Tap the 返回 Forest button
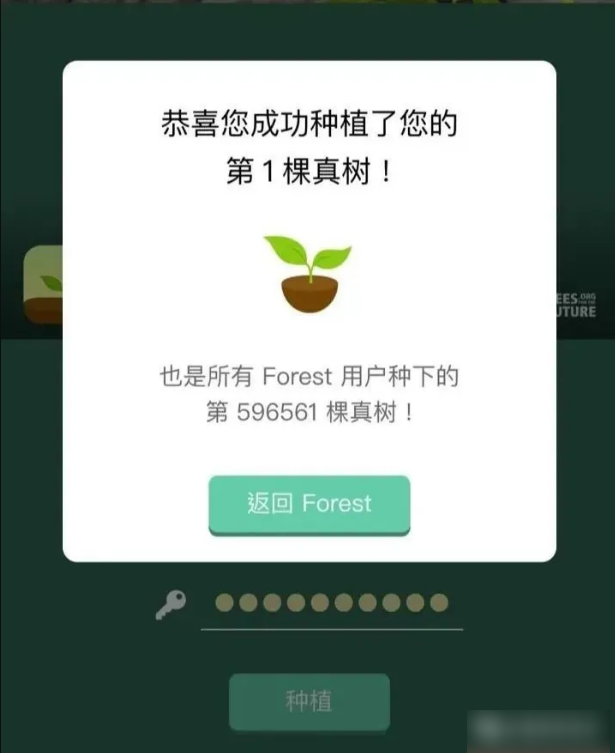The image size is (615, 753). coord(309,503)
